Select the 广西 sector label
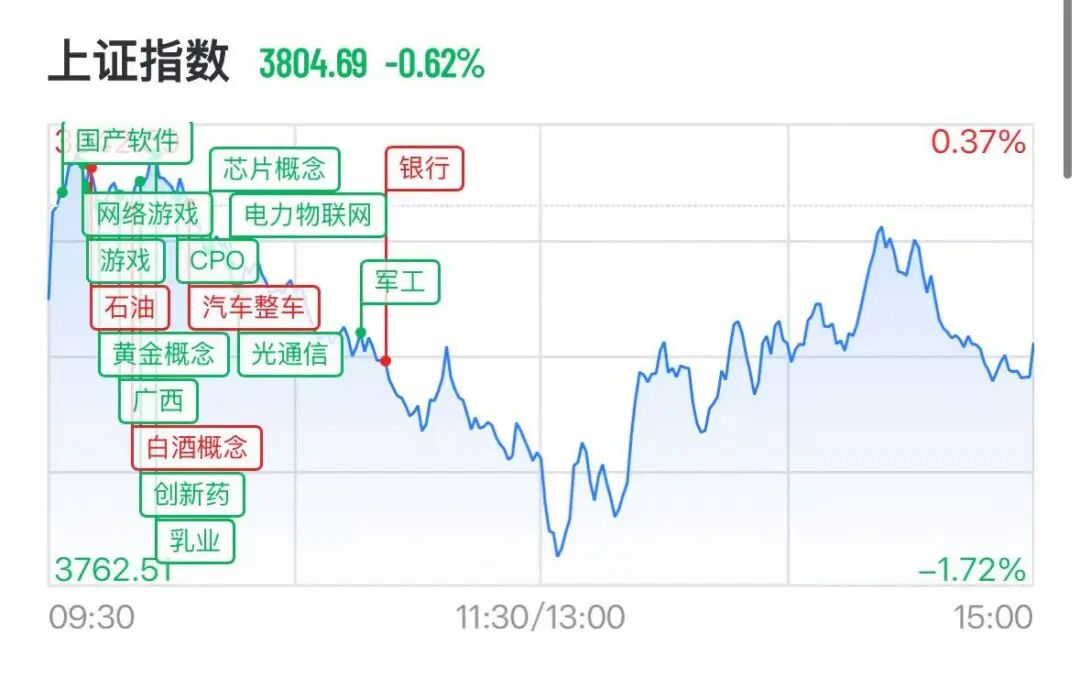Viewport: 1080px width, 689px height. tap(158, 401)
